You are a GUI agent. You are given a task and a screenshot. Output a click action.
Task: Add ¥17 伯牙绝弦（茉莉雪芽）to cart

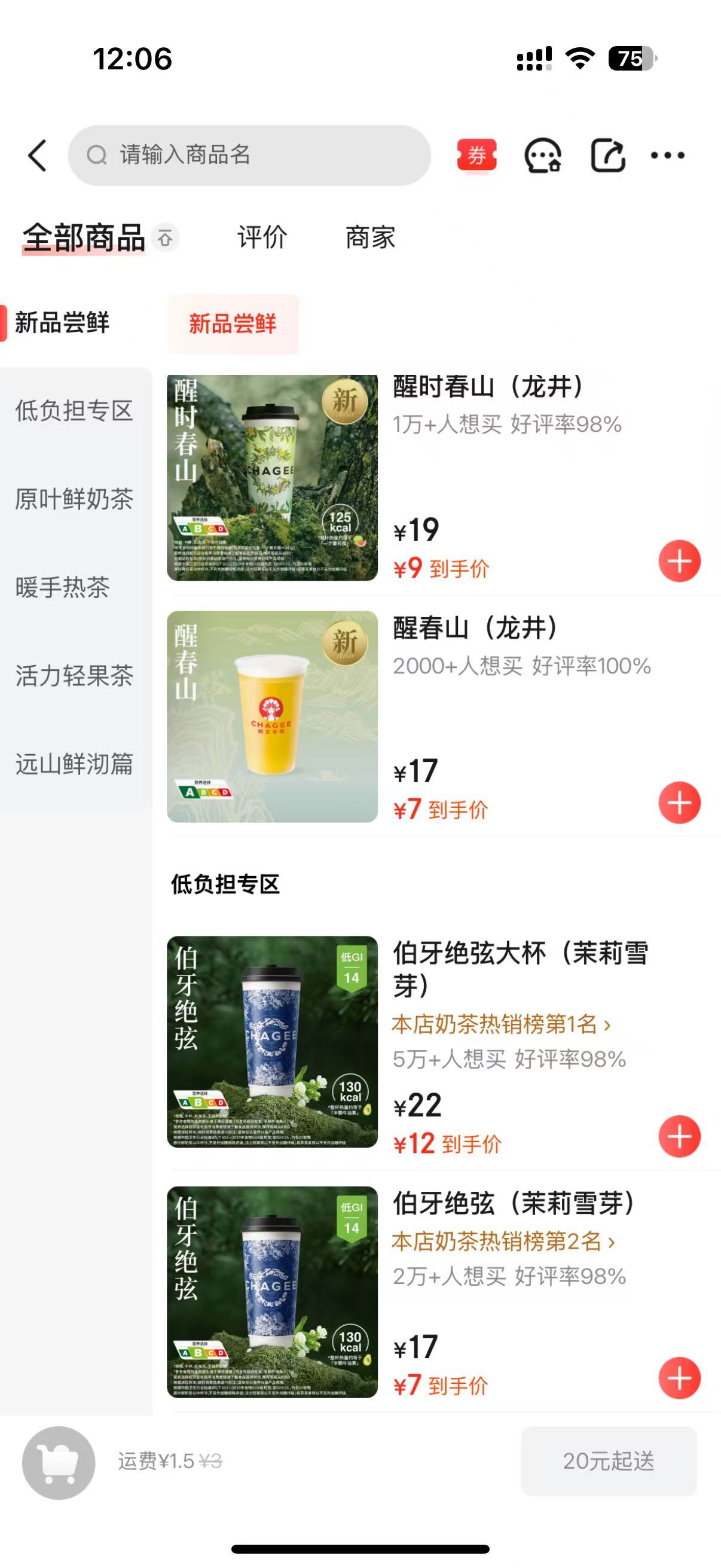click(x=680, y=1378)
